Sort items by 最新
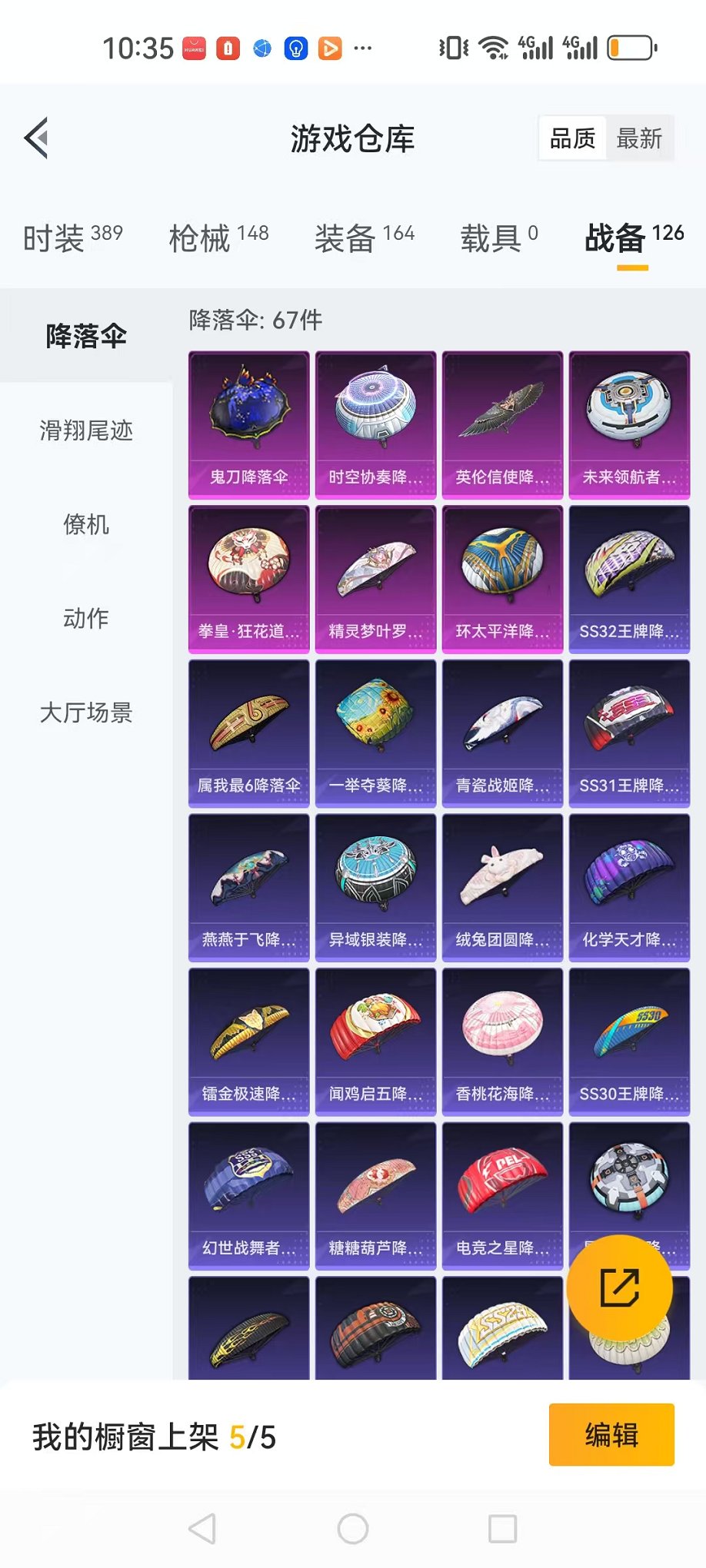This screenshot has width=706, height=1568. (638, 139)
